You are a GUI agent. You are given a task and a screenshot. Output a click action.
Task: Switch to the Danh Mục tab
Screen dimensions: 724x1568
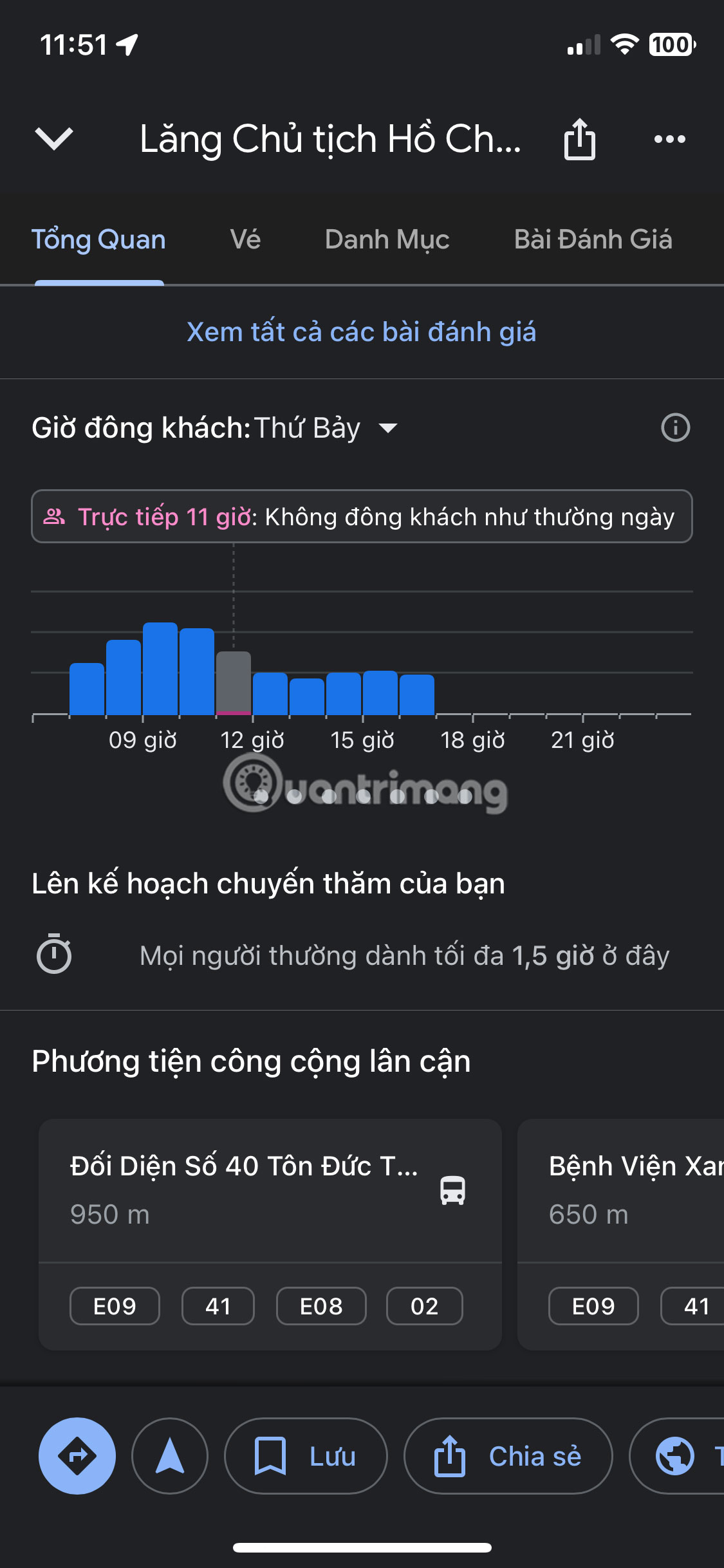coord(387,239)
